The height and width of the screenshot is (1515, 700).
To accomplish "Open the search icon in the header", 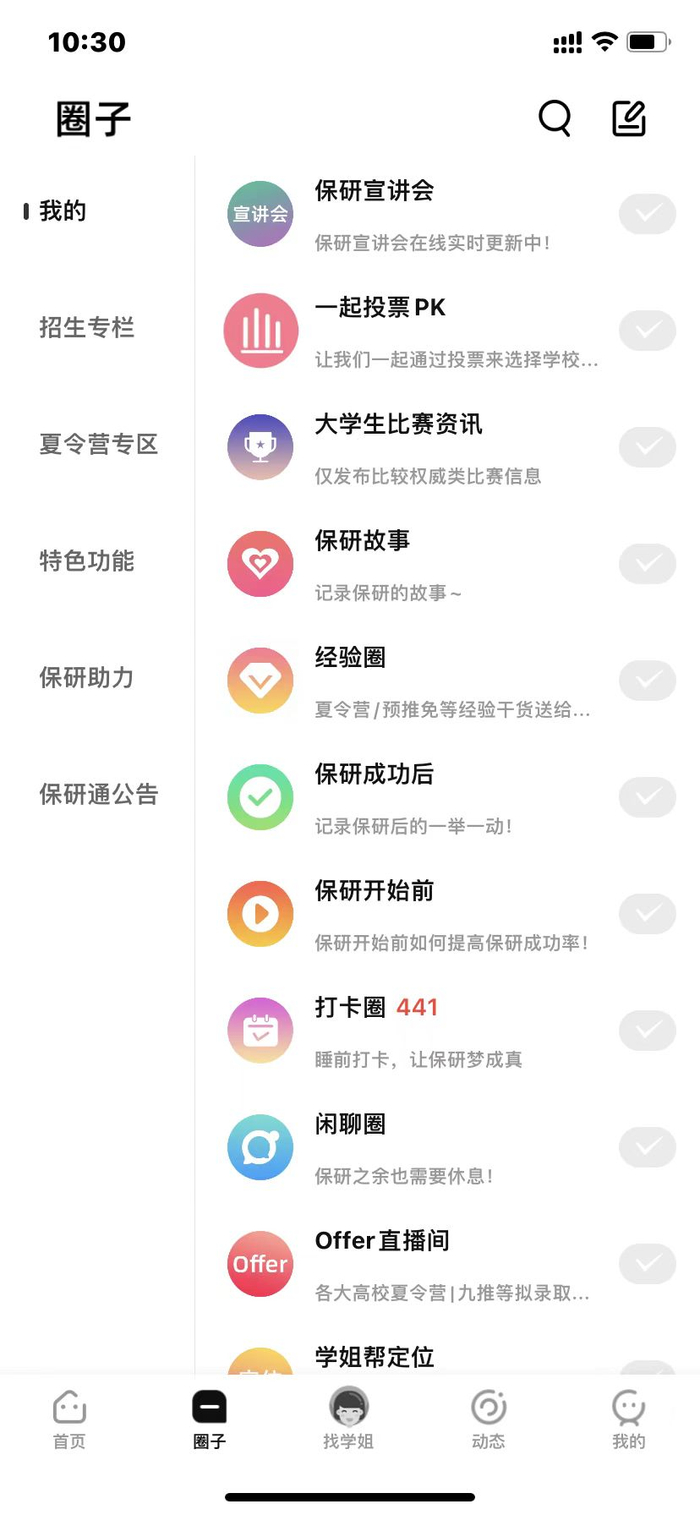I will pos(555,118).
